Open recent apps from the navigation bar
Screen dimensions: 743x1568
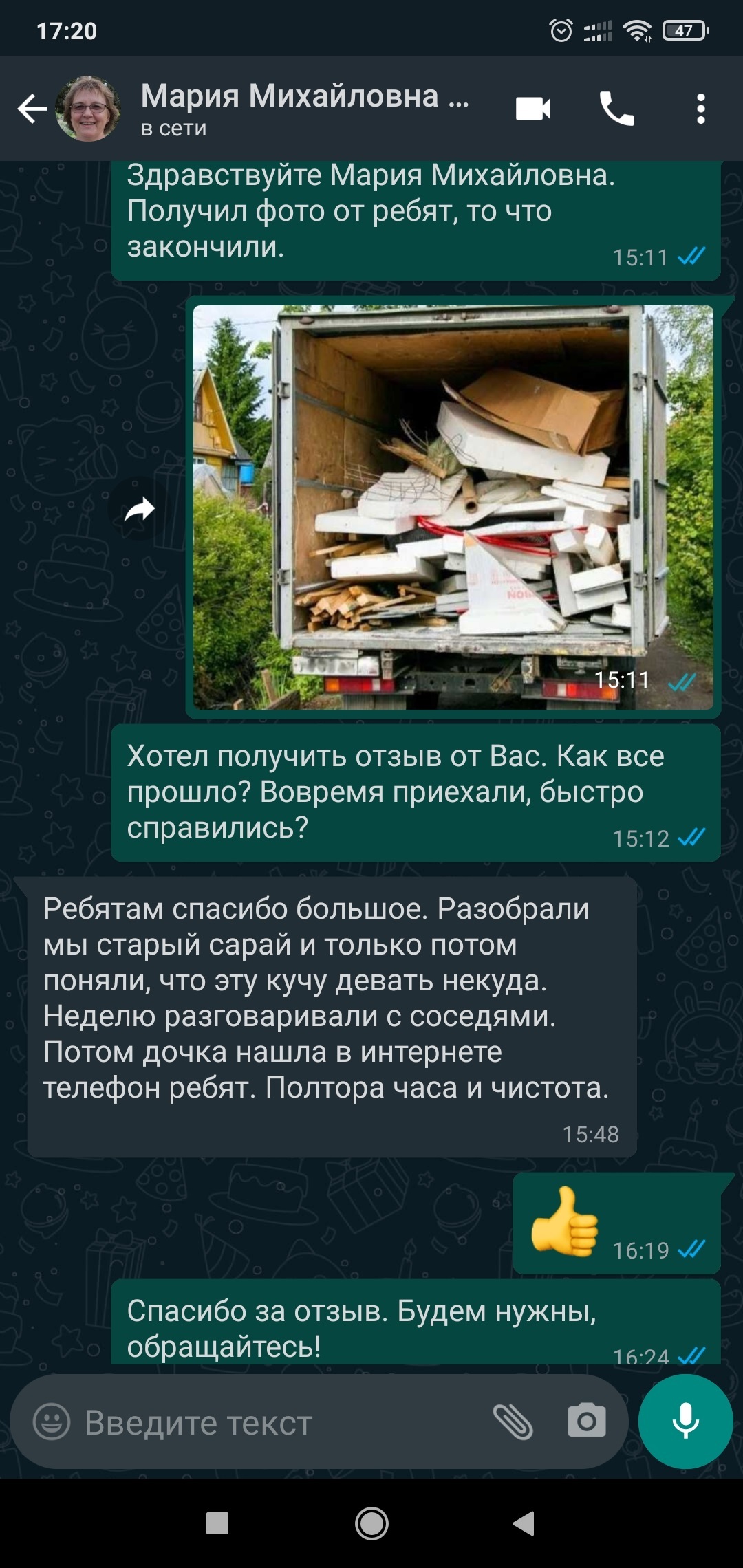[217, 1523]
